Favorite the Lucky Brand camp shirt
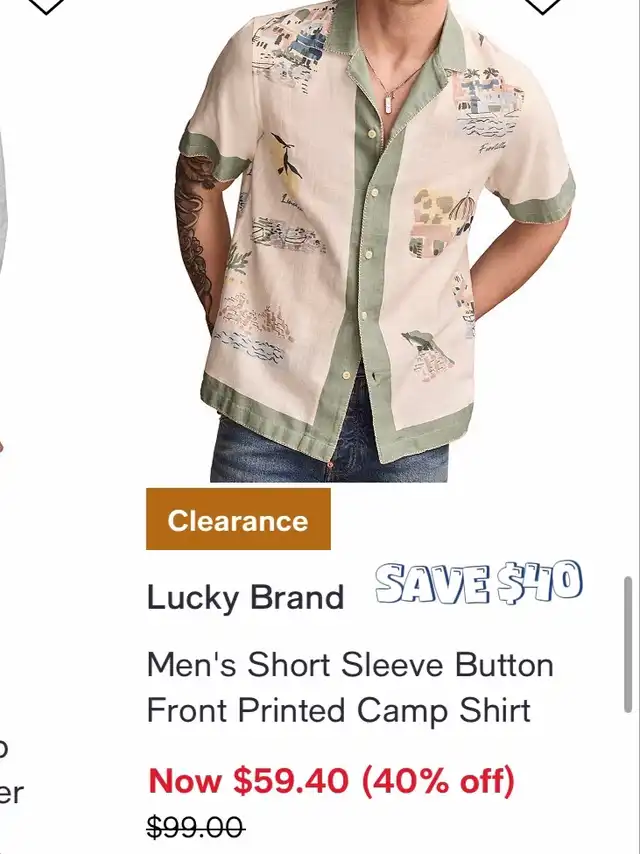Image resolution: width=640 pixels, height=854 pixels. [543, 4]
